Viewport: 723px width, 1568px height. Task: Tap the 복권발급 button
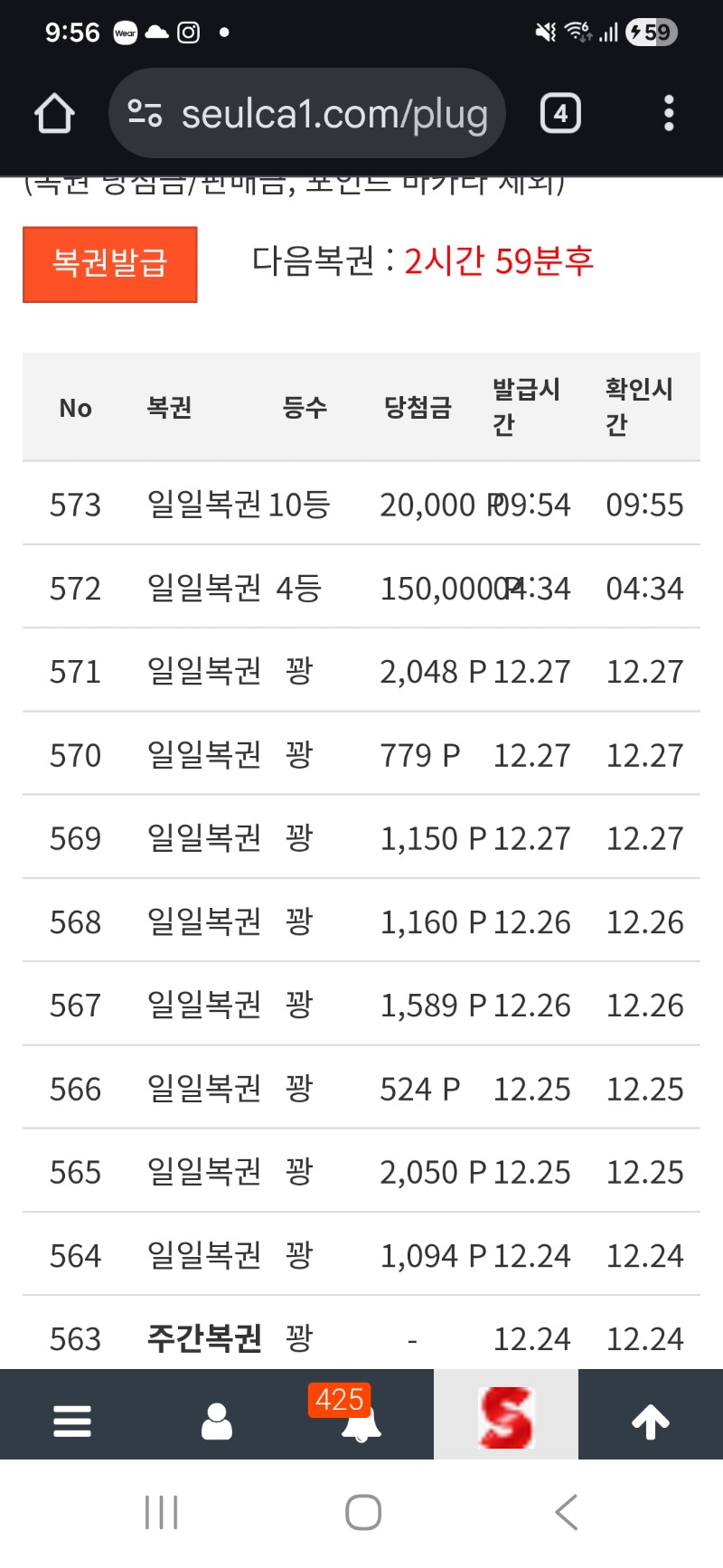click(109, 264)
